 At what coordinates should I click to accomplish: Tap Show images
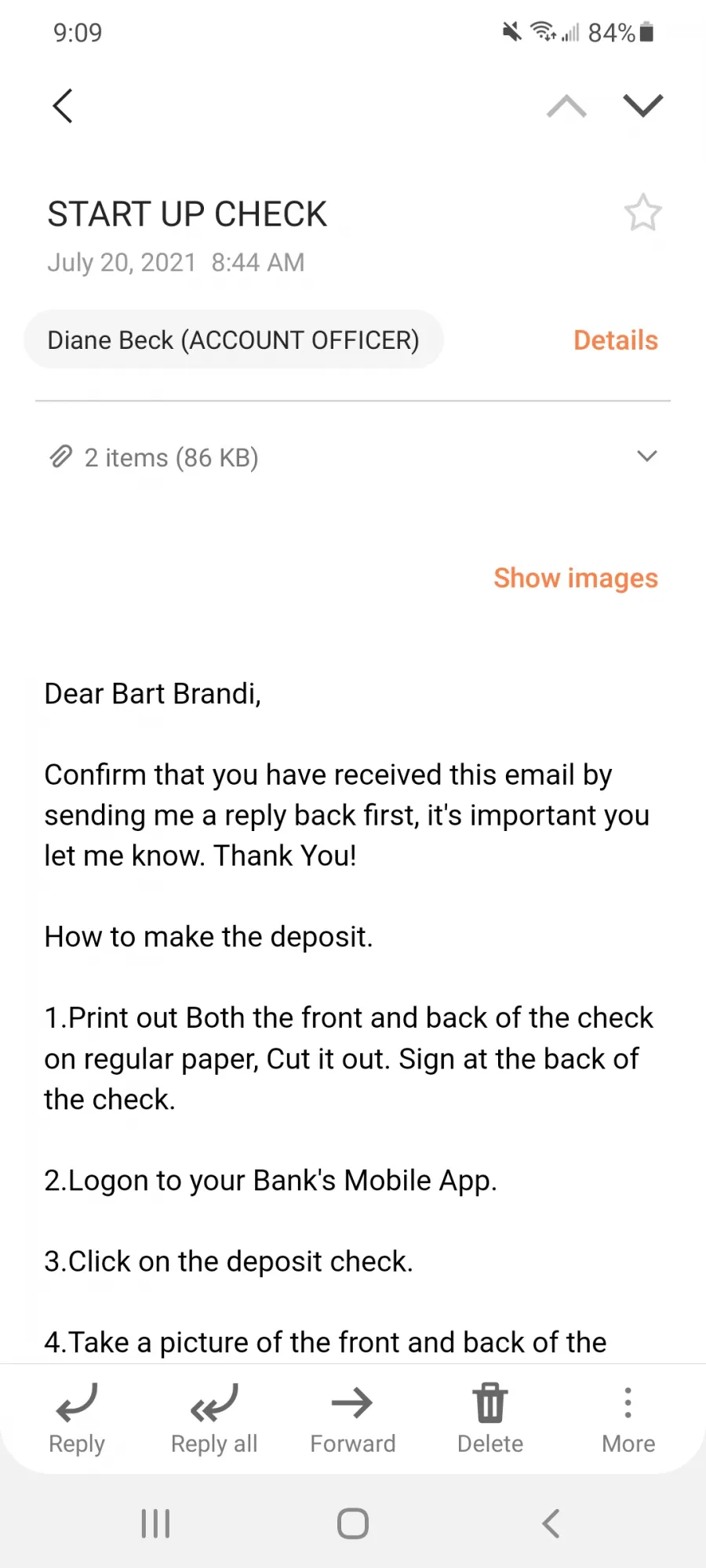pyautogui.click(x=576, y=578)
